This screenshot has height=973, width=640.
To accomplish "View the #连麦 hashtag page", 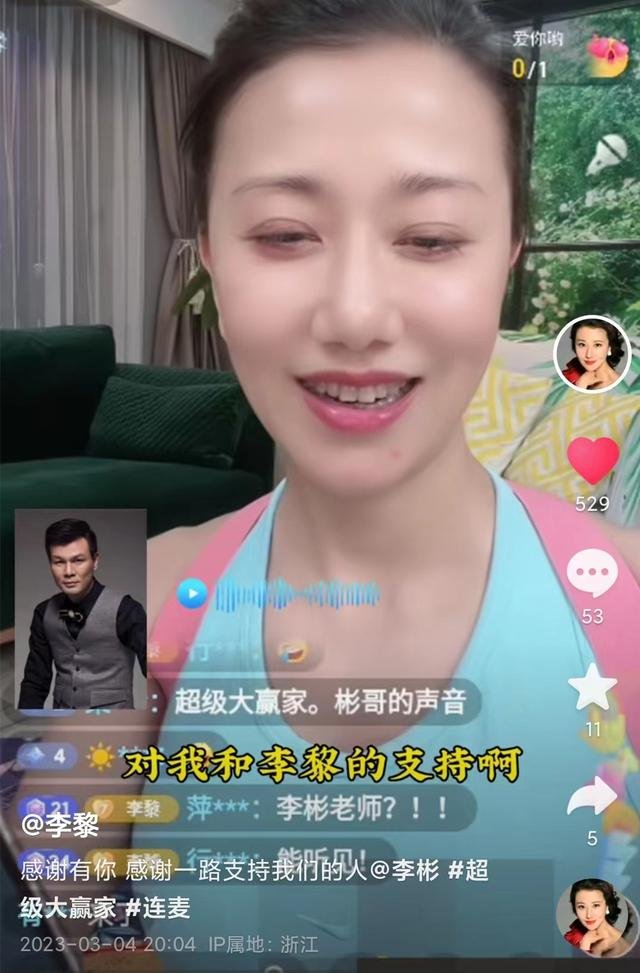I will coord(158,908).
